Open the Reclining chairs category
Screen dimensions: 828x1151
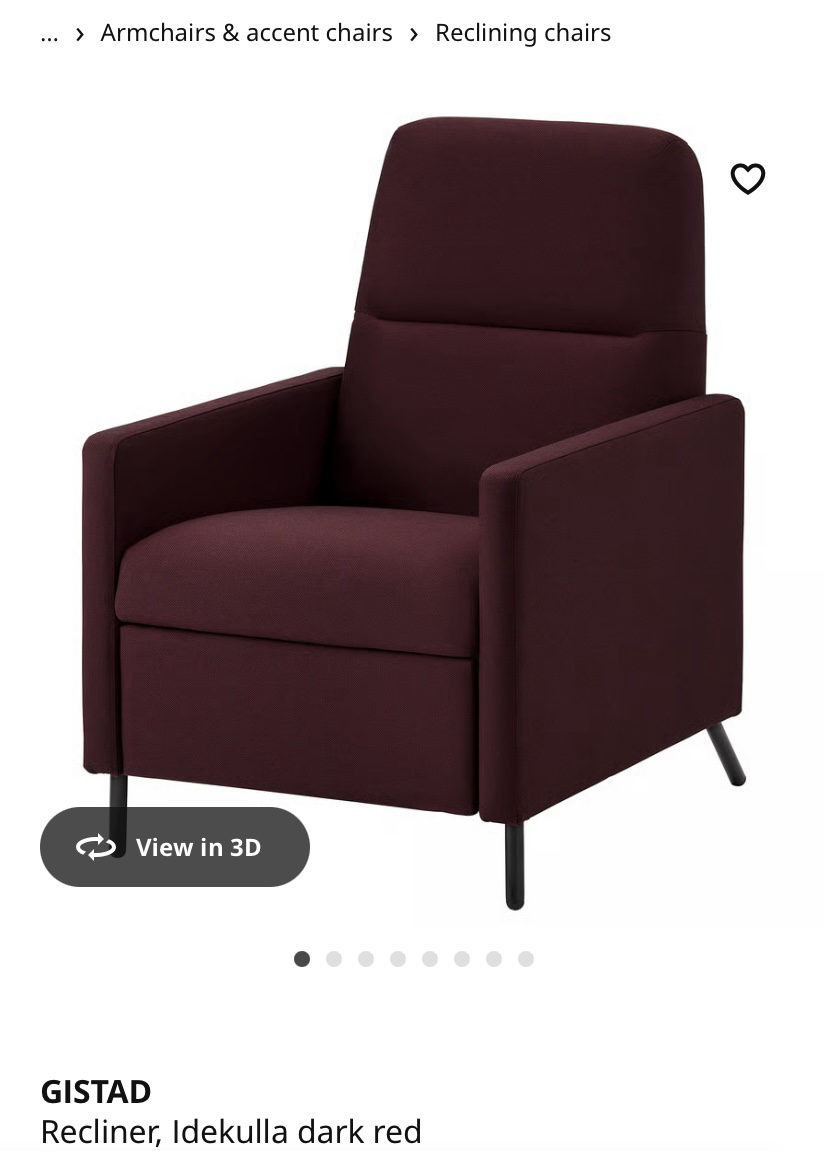tap(522, 33)
